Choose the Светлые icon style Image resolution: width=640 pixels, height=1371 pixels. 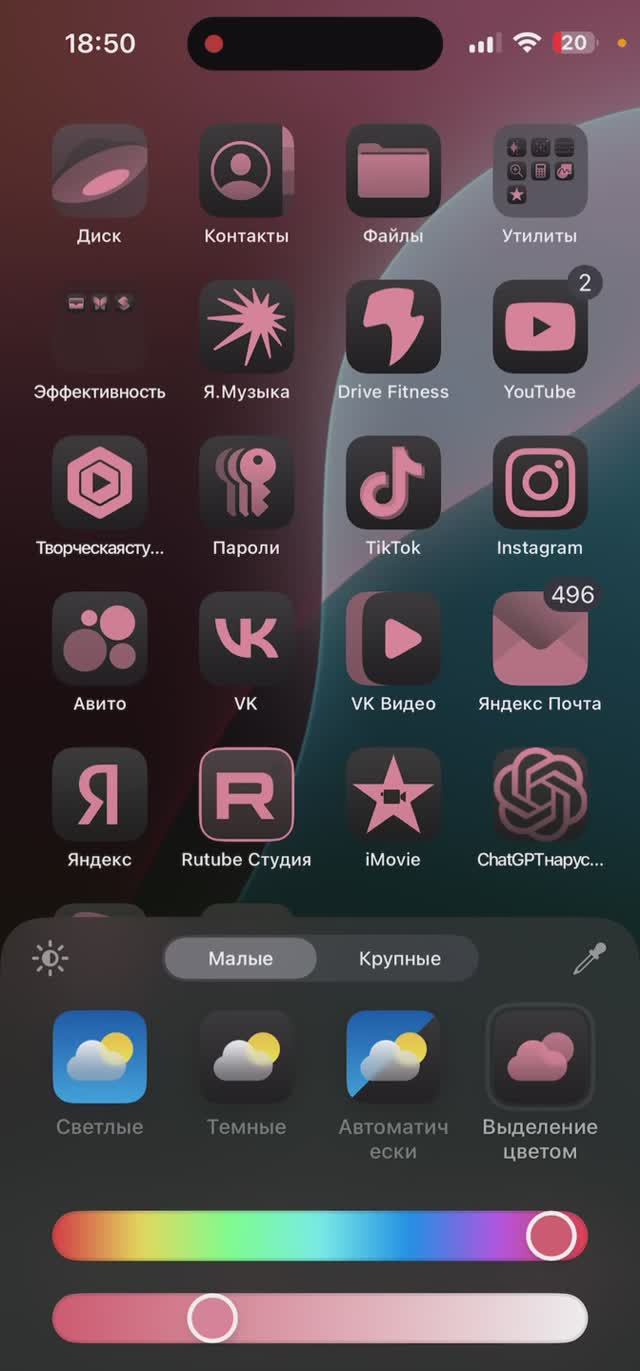[99, 1057]
